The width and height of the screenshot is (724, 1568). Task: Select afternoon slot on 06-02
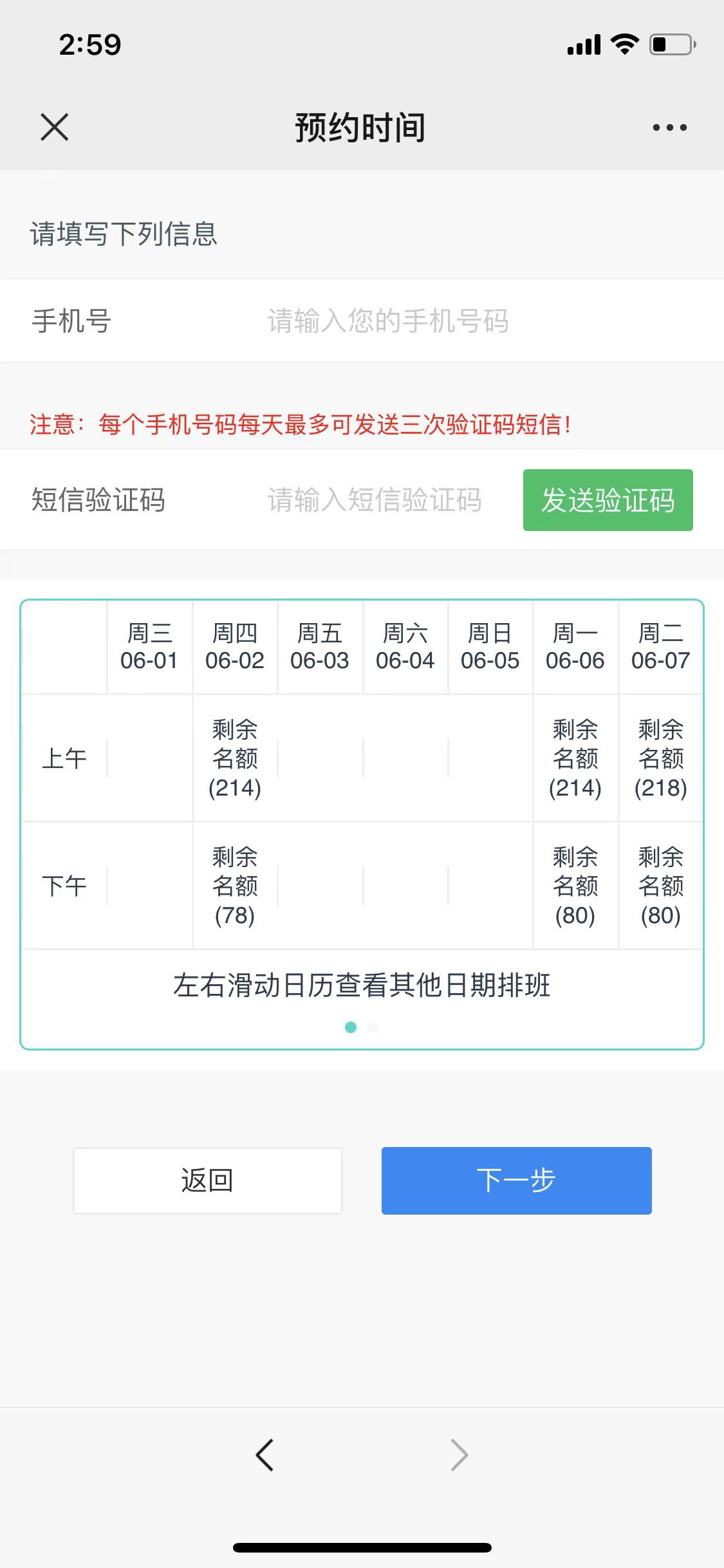(x=235, y=886)
